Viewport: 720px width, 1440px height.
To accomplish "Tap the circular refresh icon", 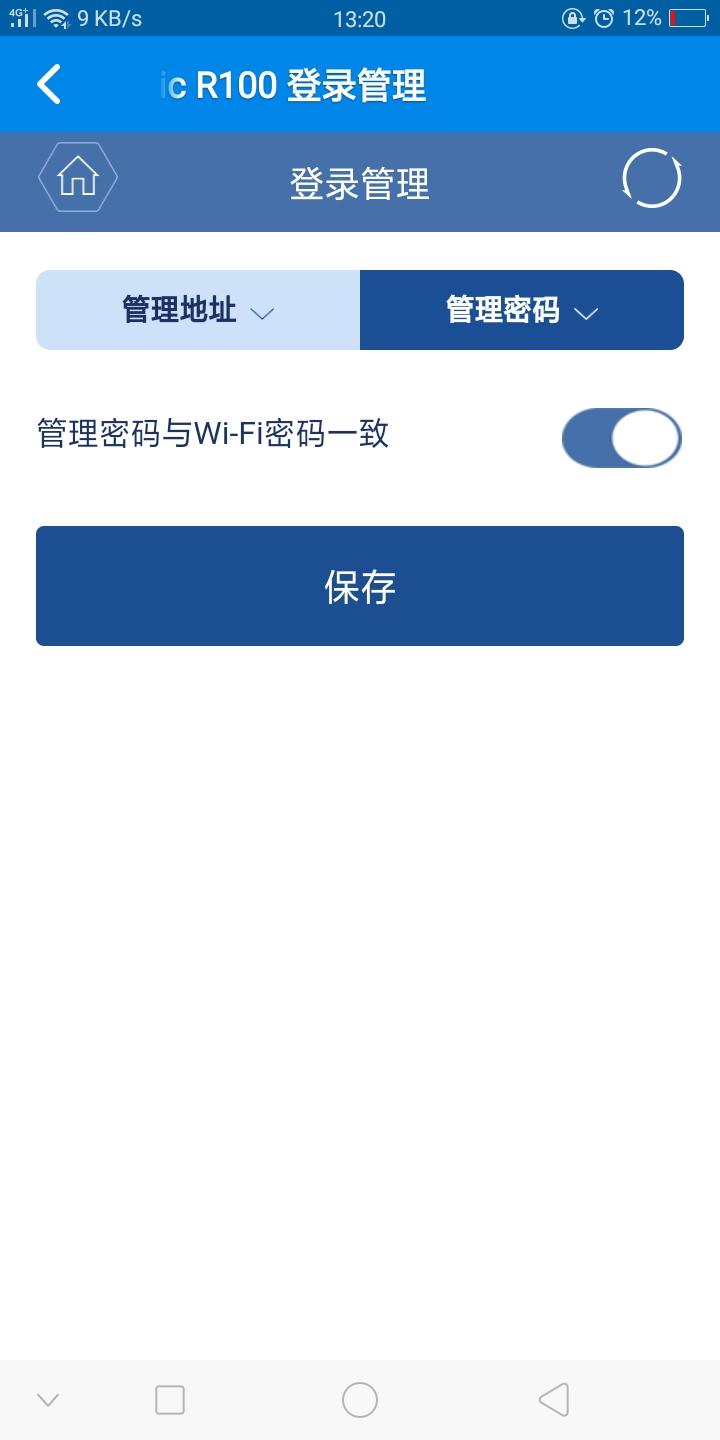I will 651,180.
